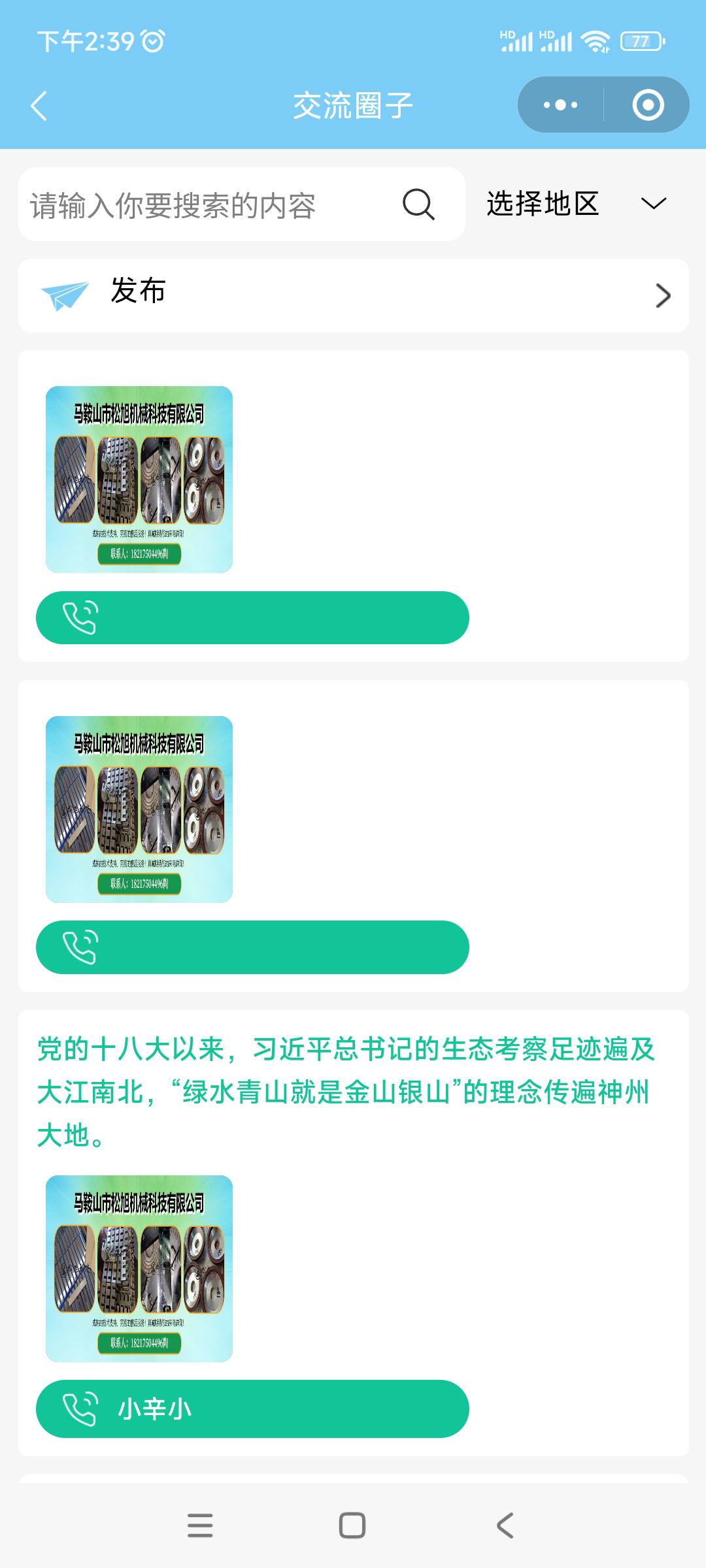Open the 发布 publish row
Viewport: 706px width, 1568px height.
pos(353,295)
